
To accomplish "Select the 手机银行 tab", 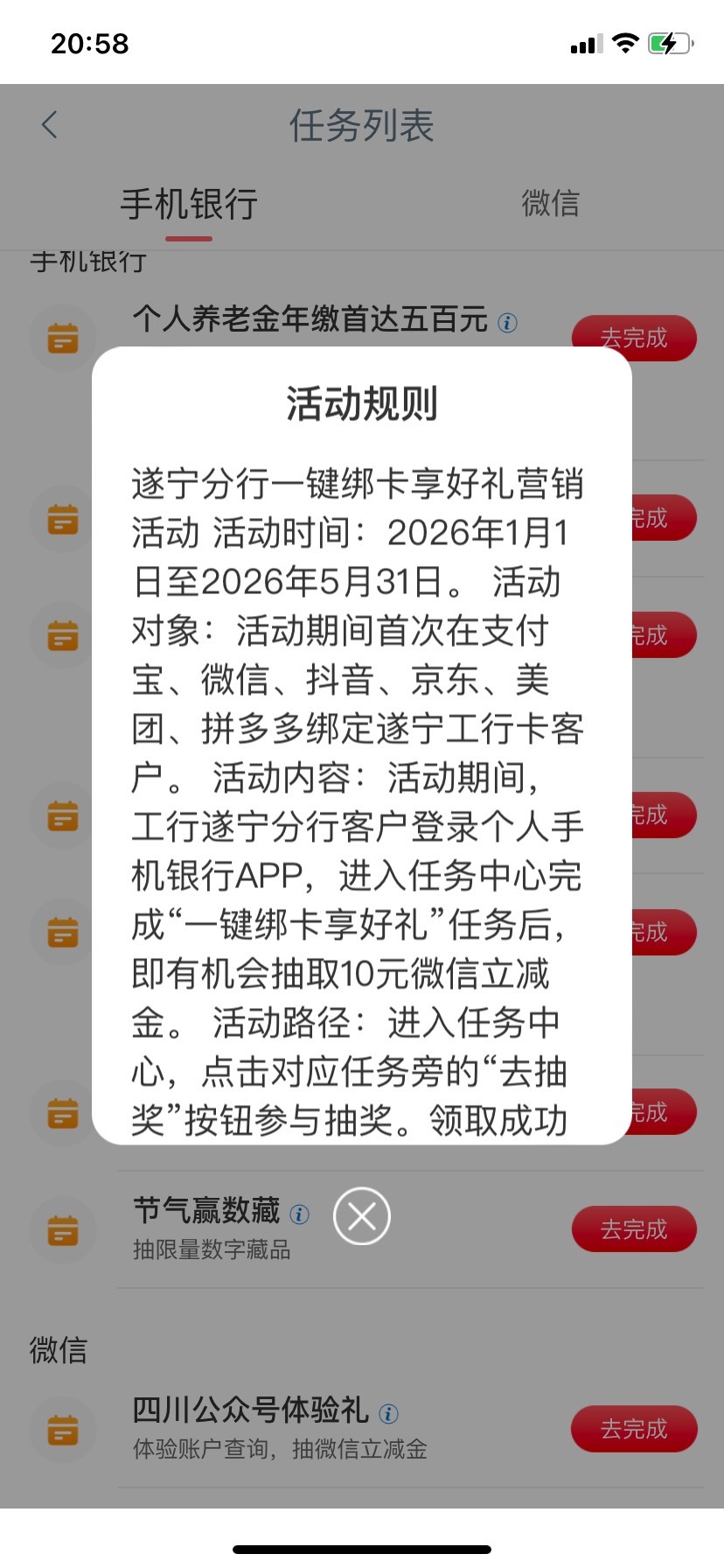I will [x=189, y=204].
